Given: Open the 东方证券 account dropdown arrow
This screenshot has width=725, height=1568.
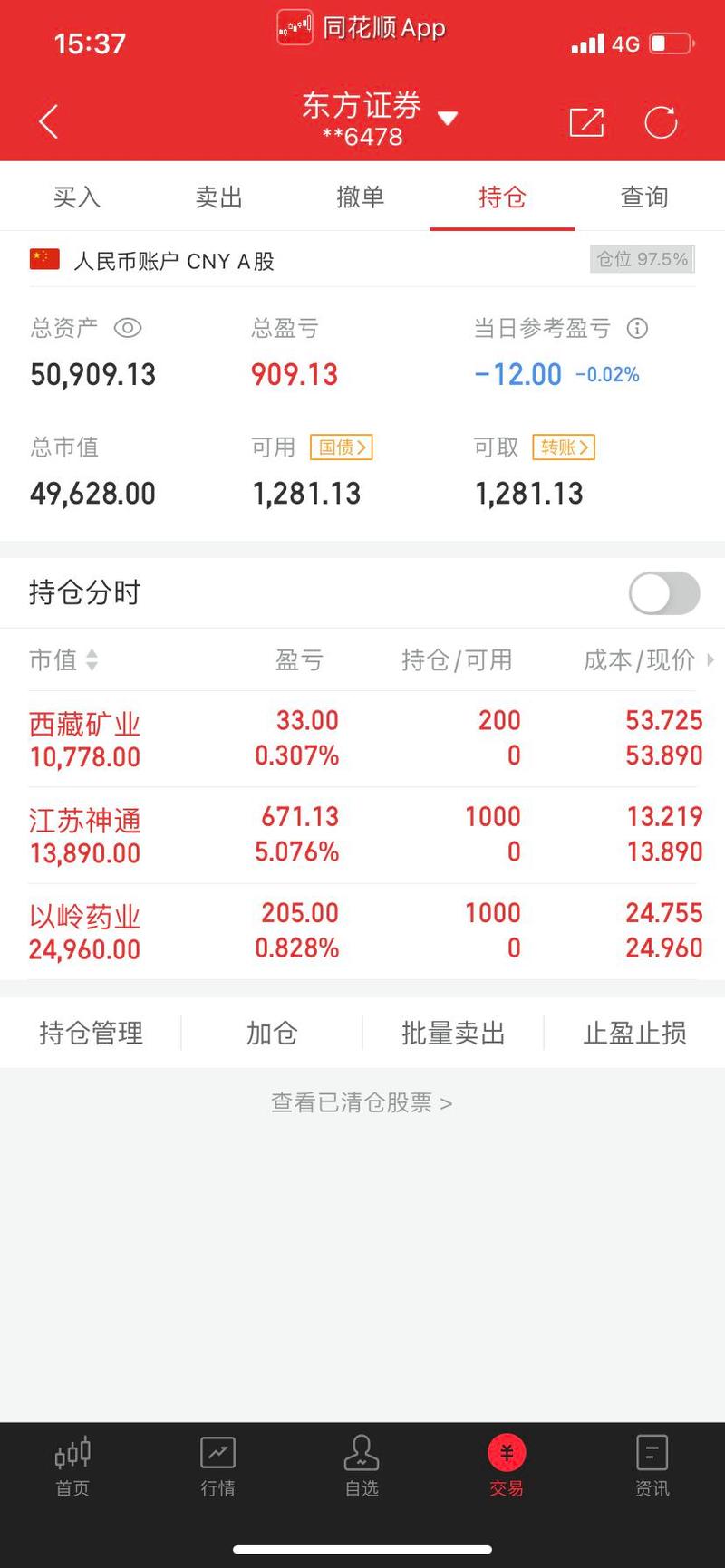Looking at the screenshot, I should (449, 118).
